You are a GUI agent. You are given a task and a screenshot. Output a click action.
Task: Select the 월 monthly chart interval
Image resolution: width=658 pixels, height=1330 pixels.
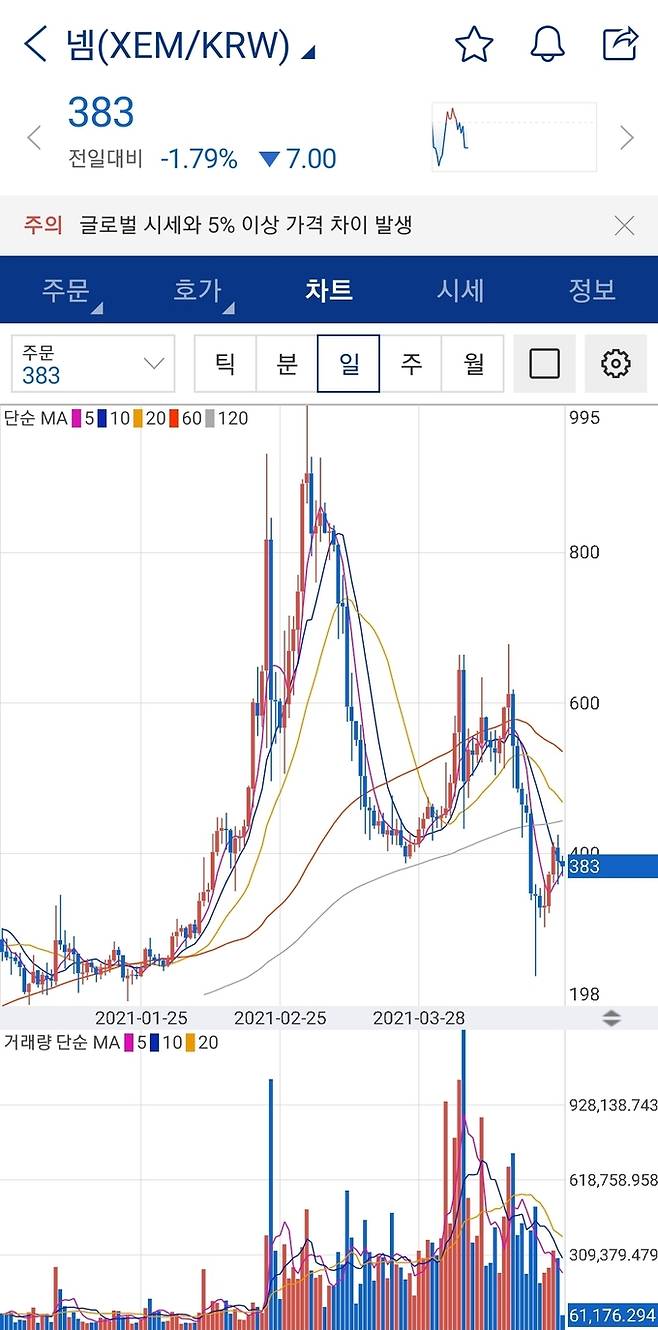[473, 364]
